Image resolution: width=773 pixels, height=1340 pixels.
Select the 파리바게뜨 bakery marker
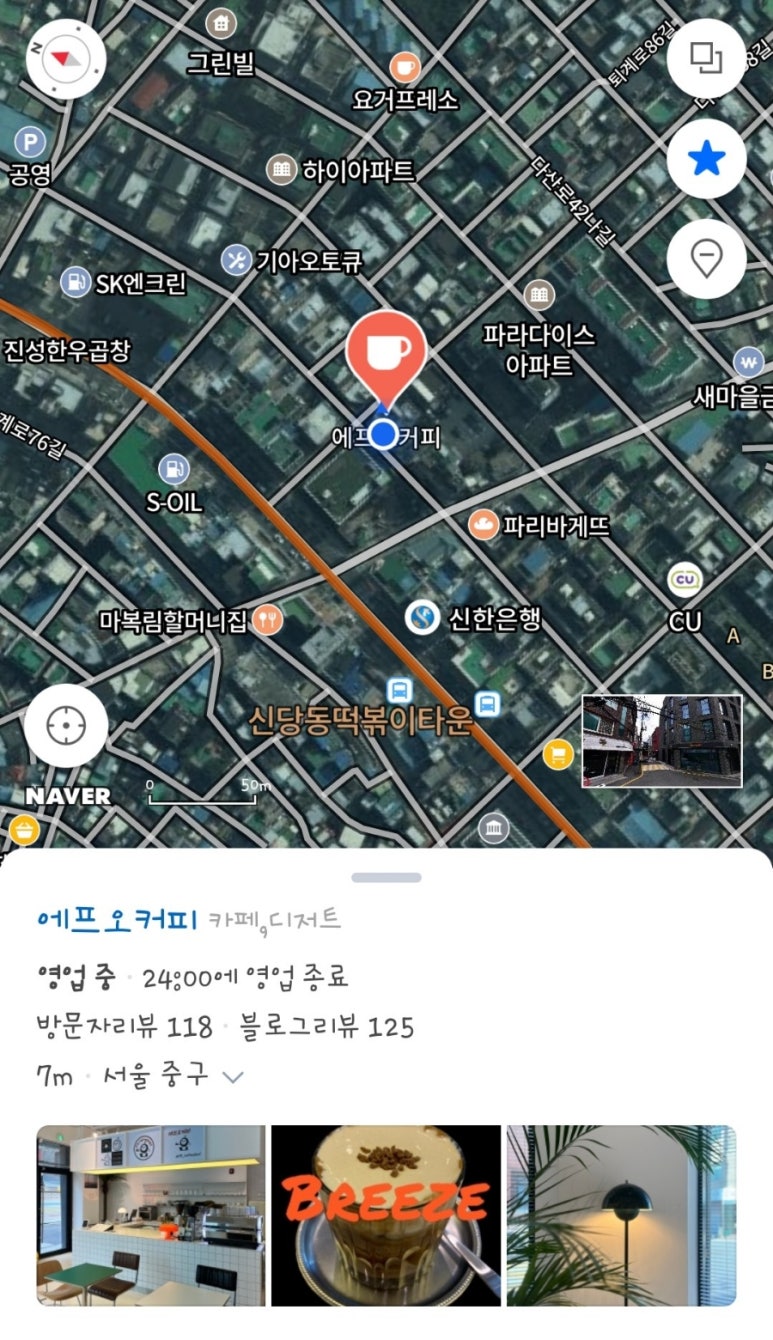[484, 524]
